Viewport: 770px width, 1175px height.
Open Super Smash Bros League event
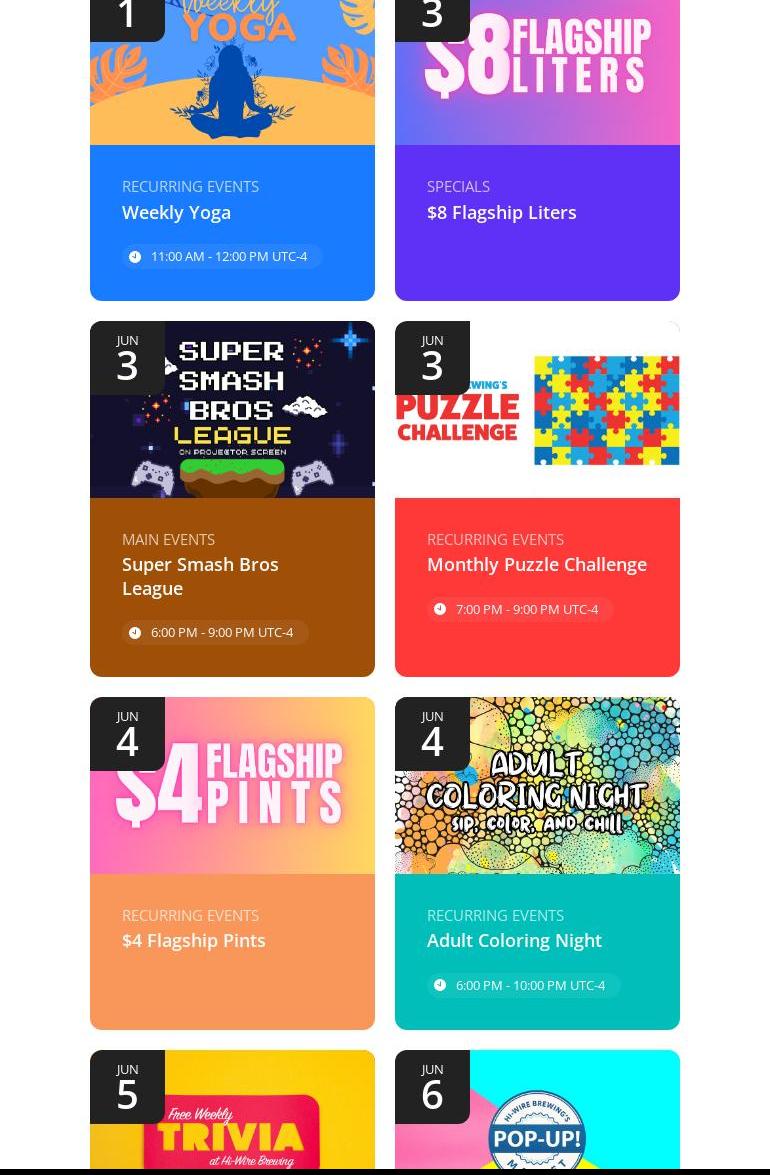click(x=200, y=576)
